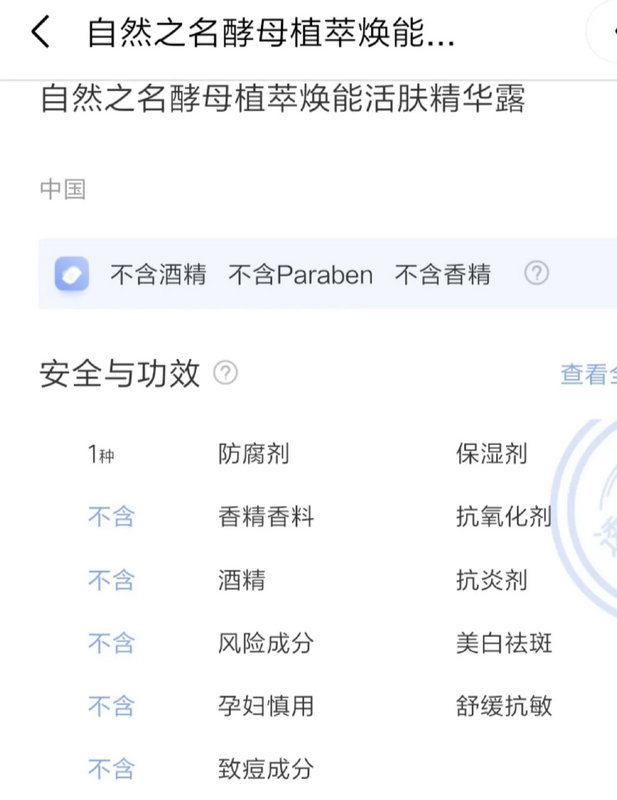Viewport: 617px width, 800px height.
Task: Tap the question mark next to 安全与功效
Action: tap(226, 374)
